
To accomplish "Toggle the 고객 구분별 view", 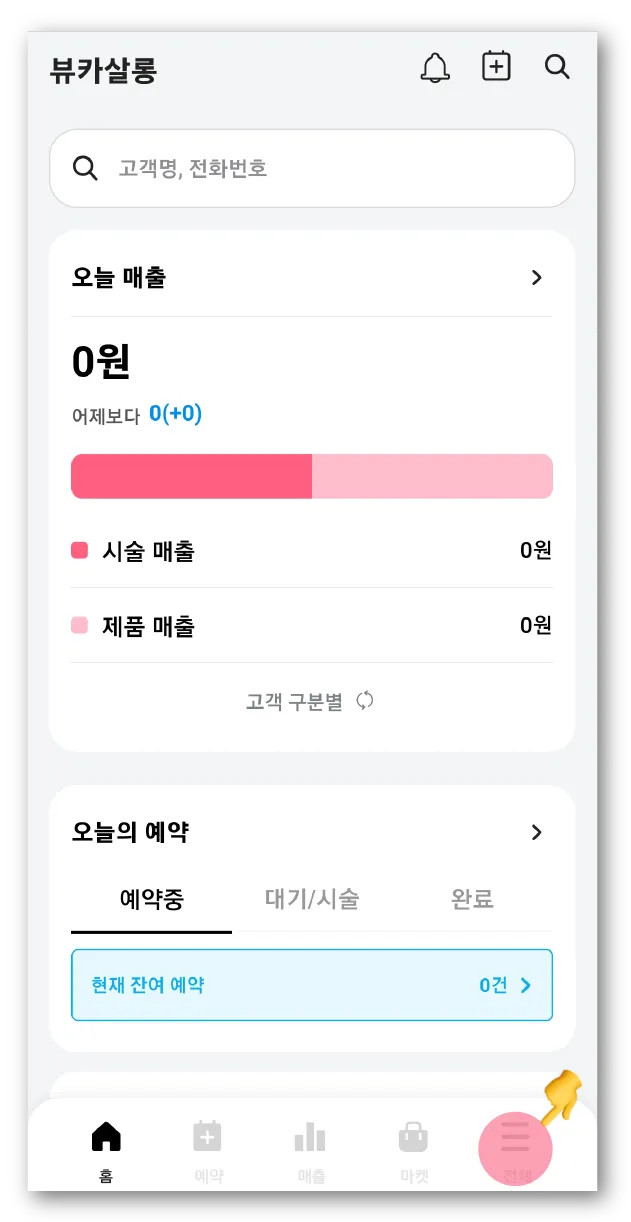I will [310, 701].
